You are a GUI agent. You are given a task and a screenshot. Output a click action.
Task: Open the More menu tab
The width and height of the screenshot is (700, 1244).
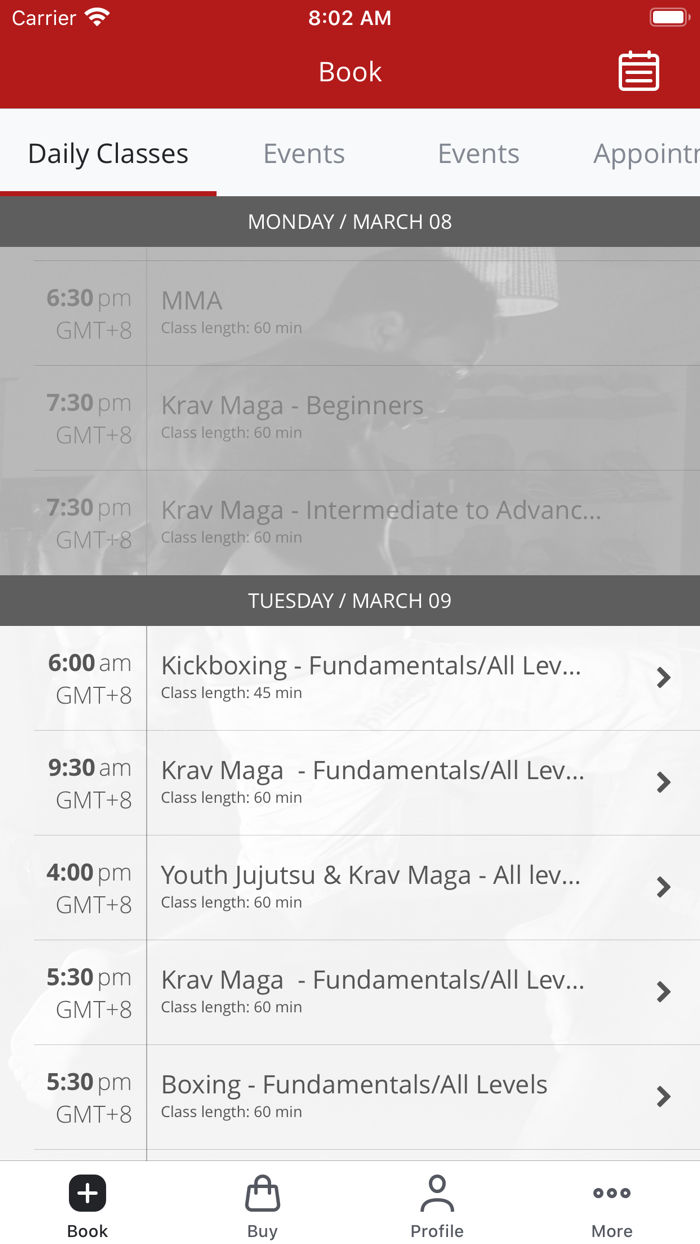coord(611,1205)
